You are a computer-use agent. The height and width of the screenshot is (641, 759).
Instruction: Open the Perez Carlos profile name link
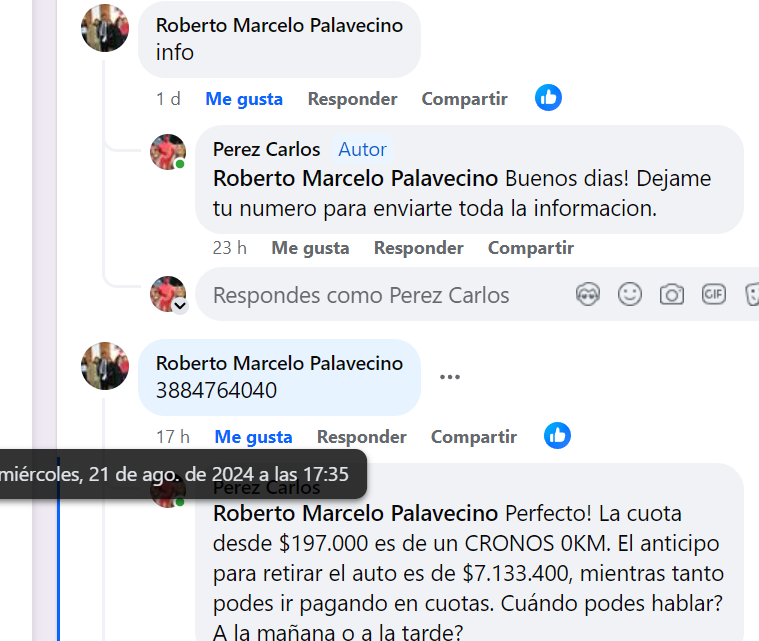[266, 149]
